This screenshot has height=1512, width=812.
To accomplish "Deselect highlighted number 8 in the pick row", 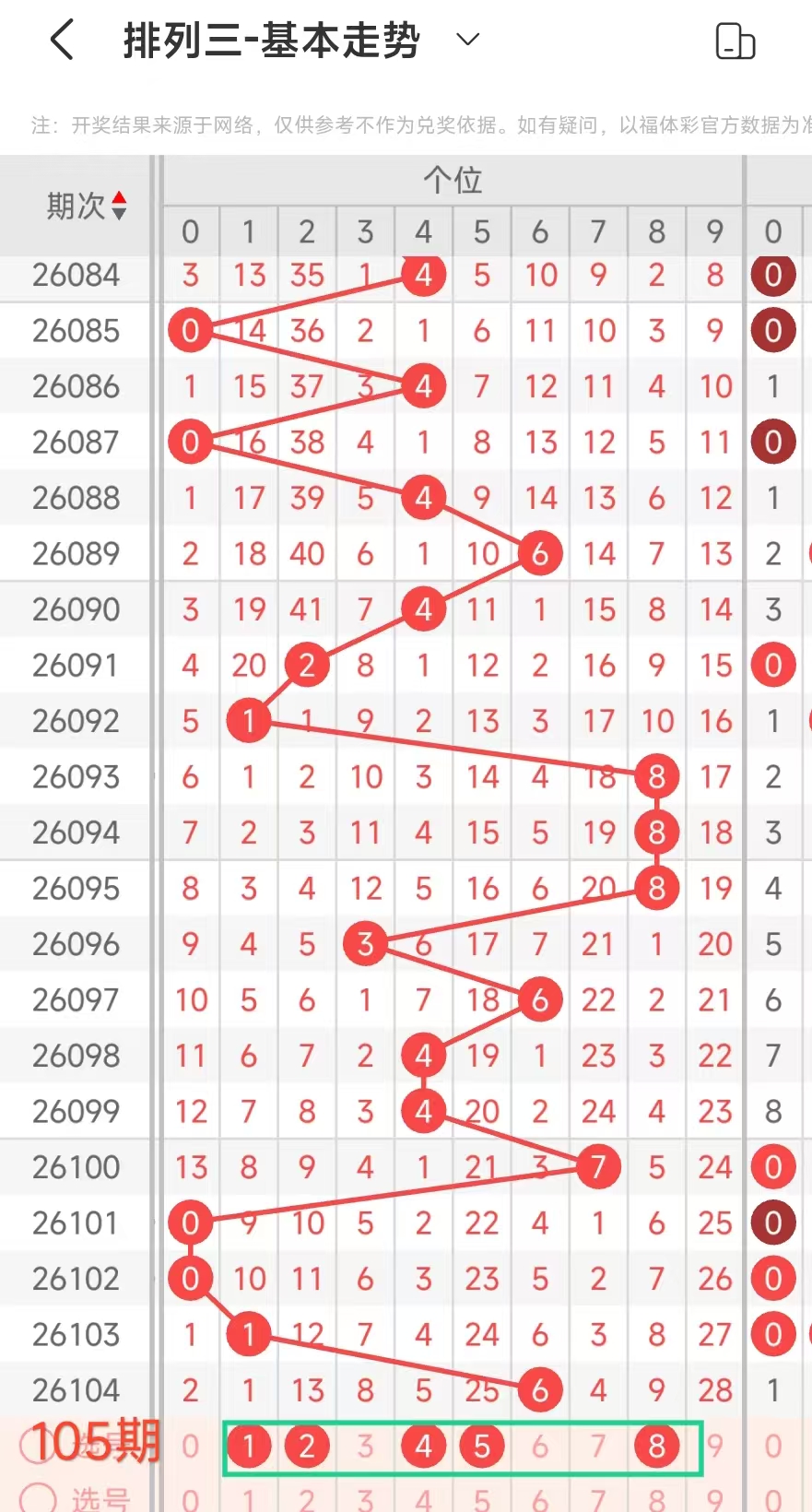I will (x=656, y=1447).
